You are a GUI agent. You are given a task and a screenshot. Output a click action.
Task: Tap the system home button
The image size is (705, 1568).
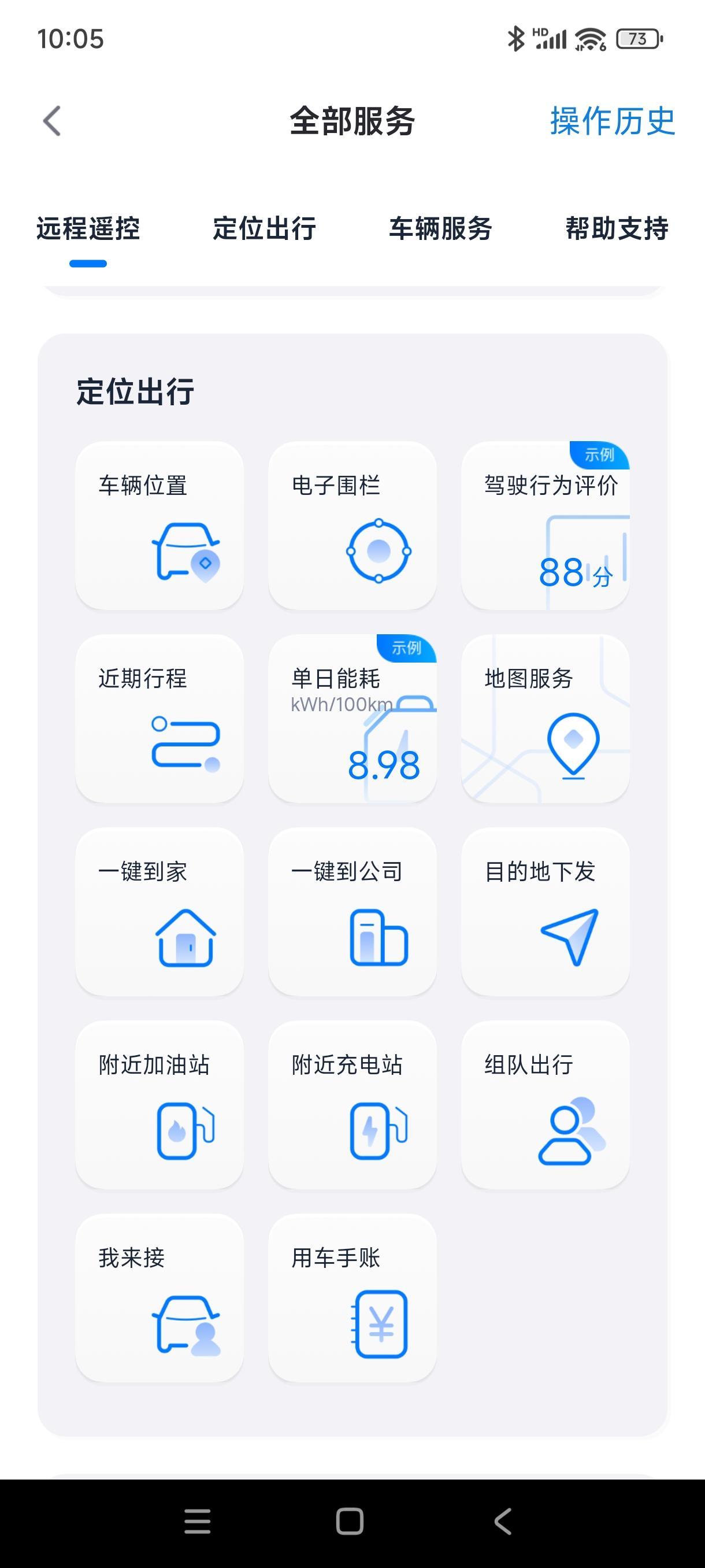350,1521
